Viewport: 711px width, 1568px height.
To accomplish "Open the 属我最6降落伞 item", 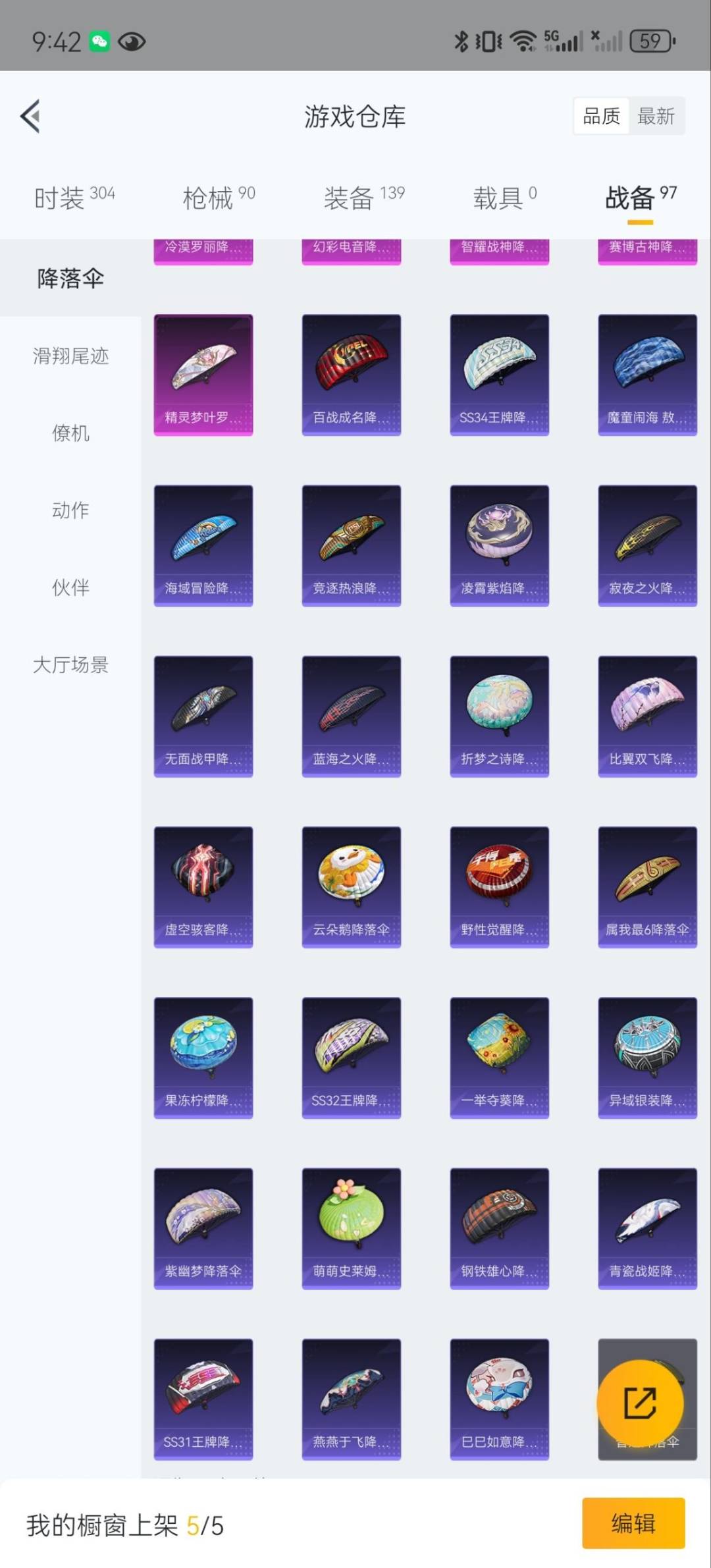I will tap(648, 887).
